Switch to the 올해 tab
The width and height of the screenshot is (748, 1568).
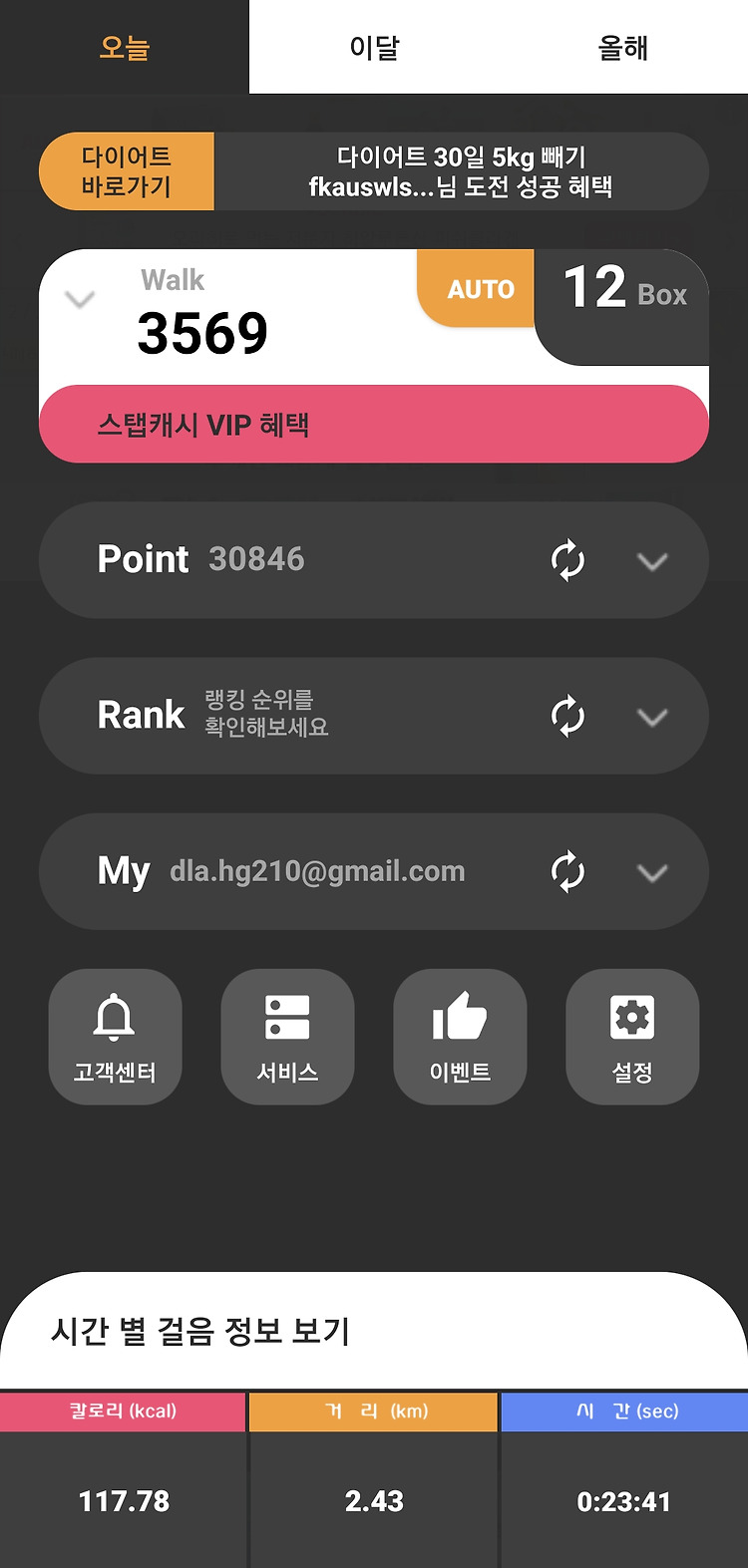[623, 47]
